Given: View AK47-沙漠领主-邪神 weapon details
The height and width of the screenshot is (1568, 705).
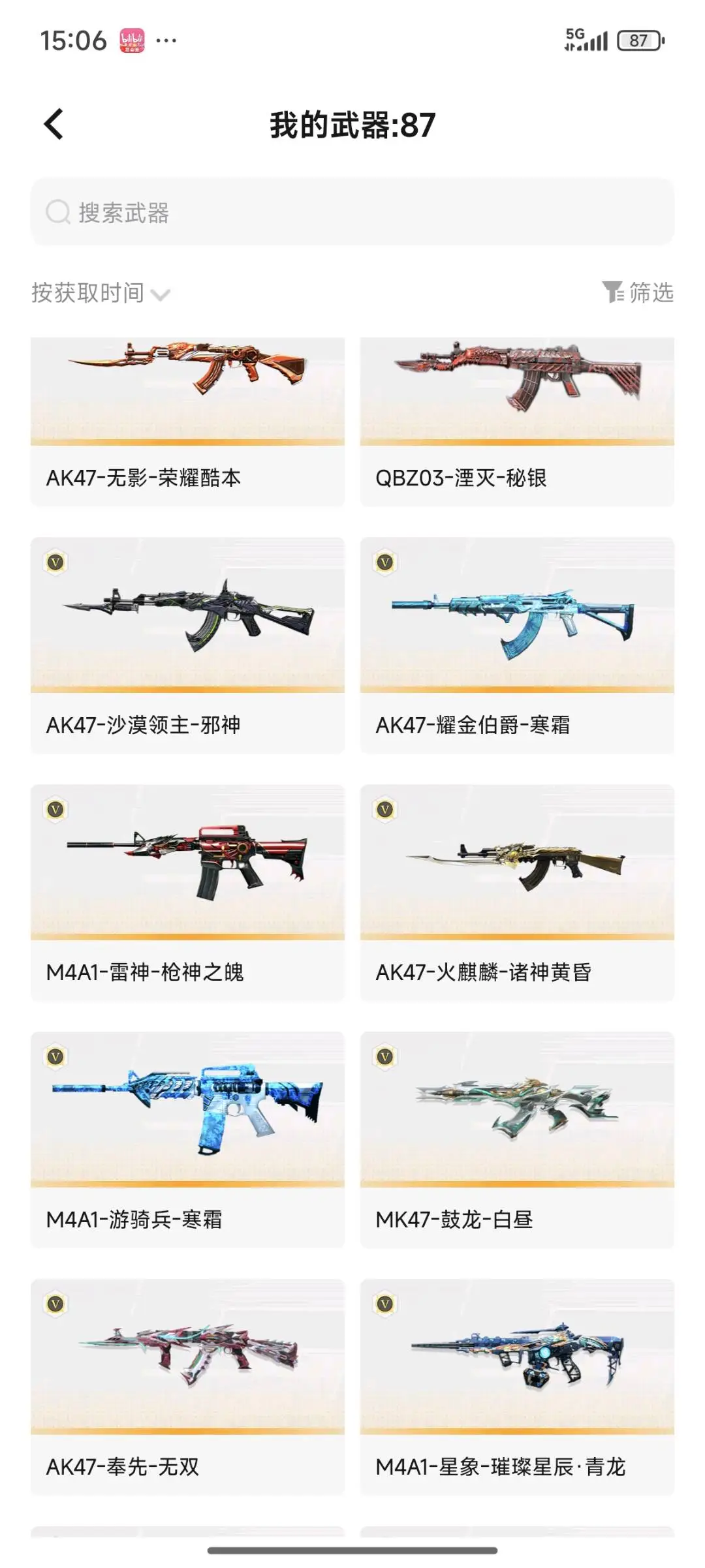Looking at the screenshot, I should click(187, 645).
